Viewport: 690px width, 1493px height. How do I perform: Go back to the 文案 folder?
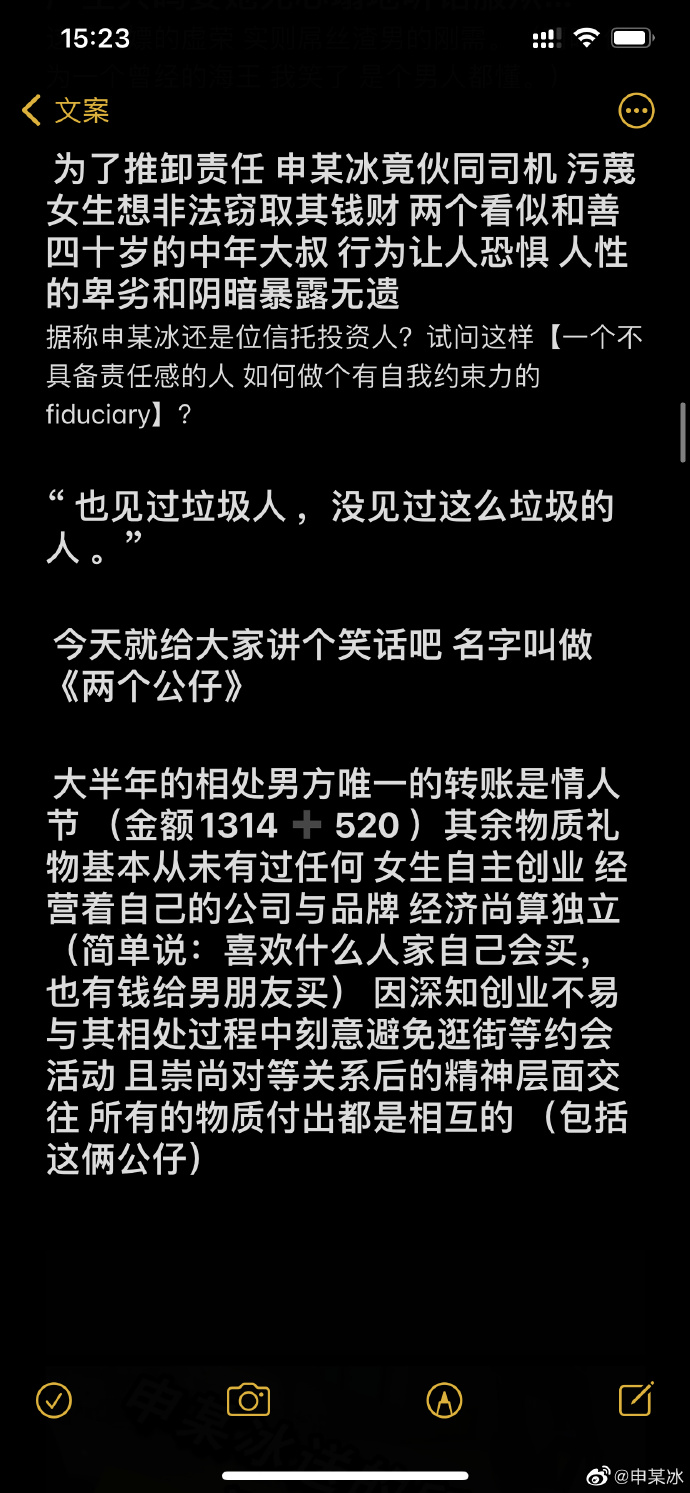66,110
